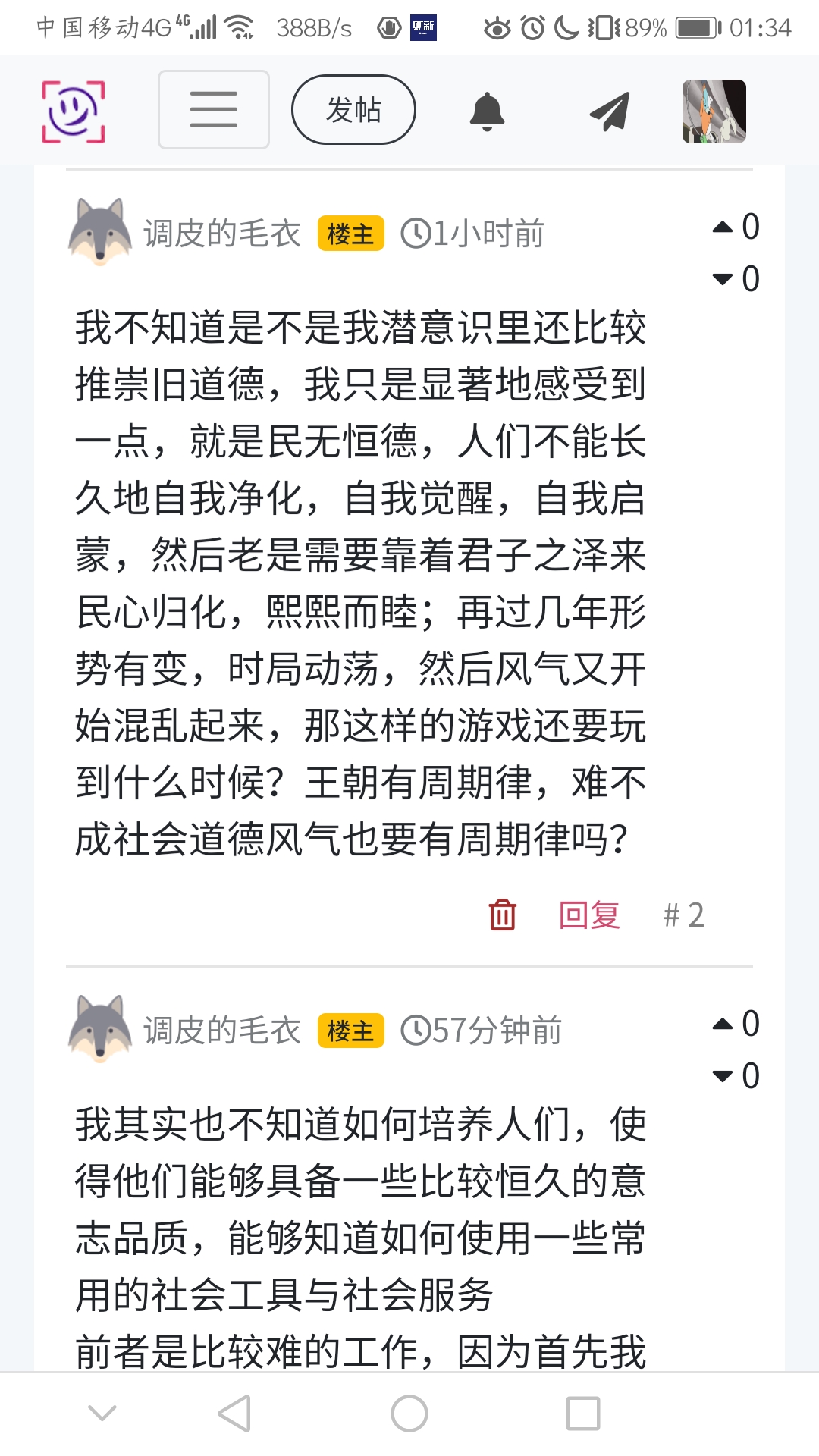The width and height of the screenshot is (819, 1456).
Task: Return to the system home screen
Action: [409, 1414]
